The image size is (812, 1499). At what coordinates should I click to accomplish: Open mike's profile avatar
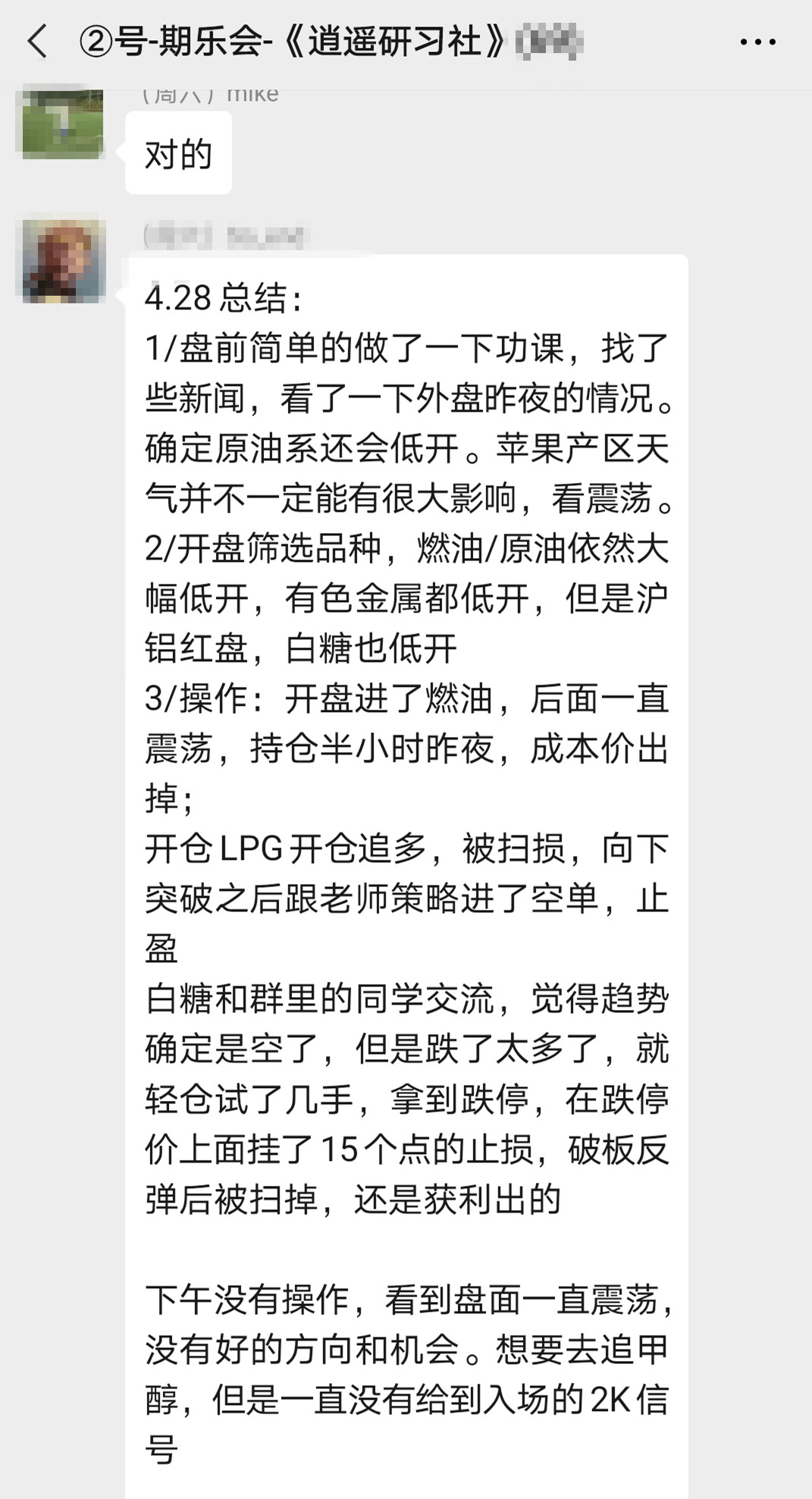pos(61,124)
